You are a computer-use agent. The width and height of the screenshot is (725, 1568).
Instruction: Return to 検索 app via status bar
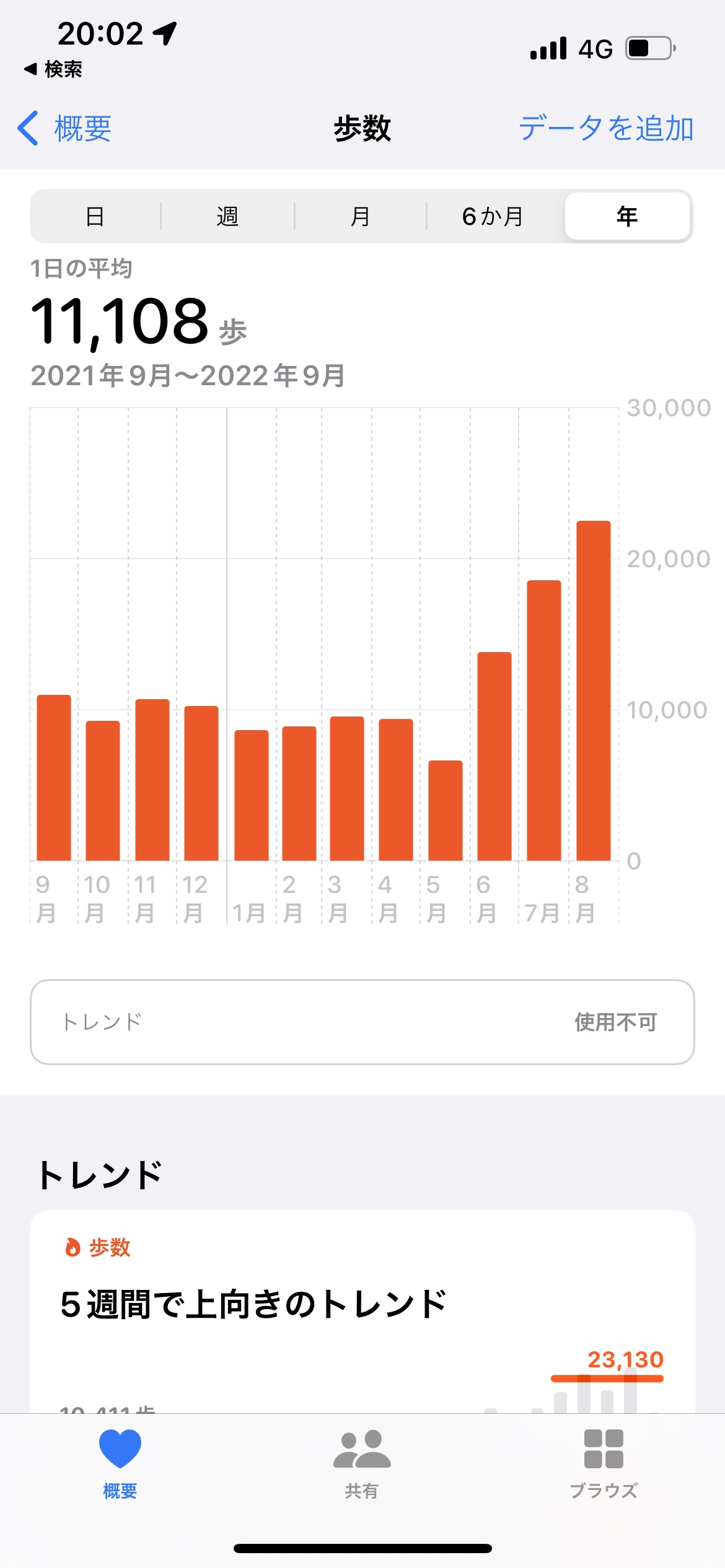[54, 69]
